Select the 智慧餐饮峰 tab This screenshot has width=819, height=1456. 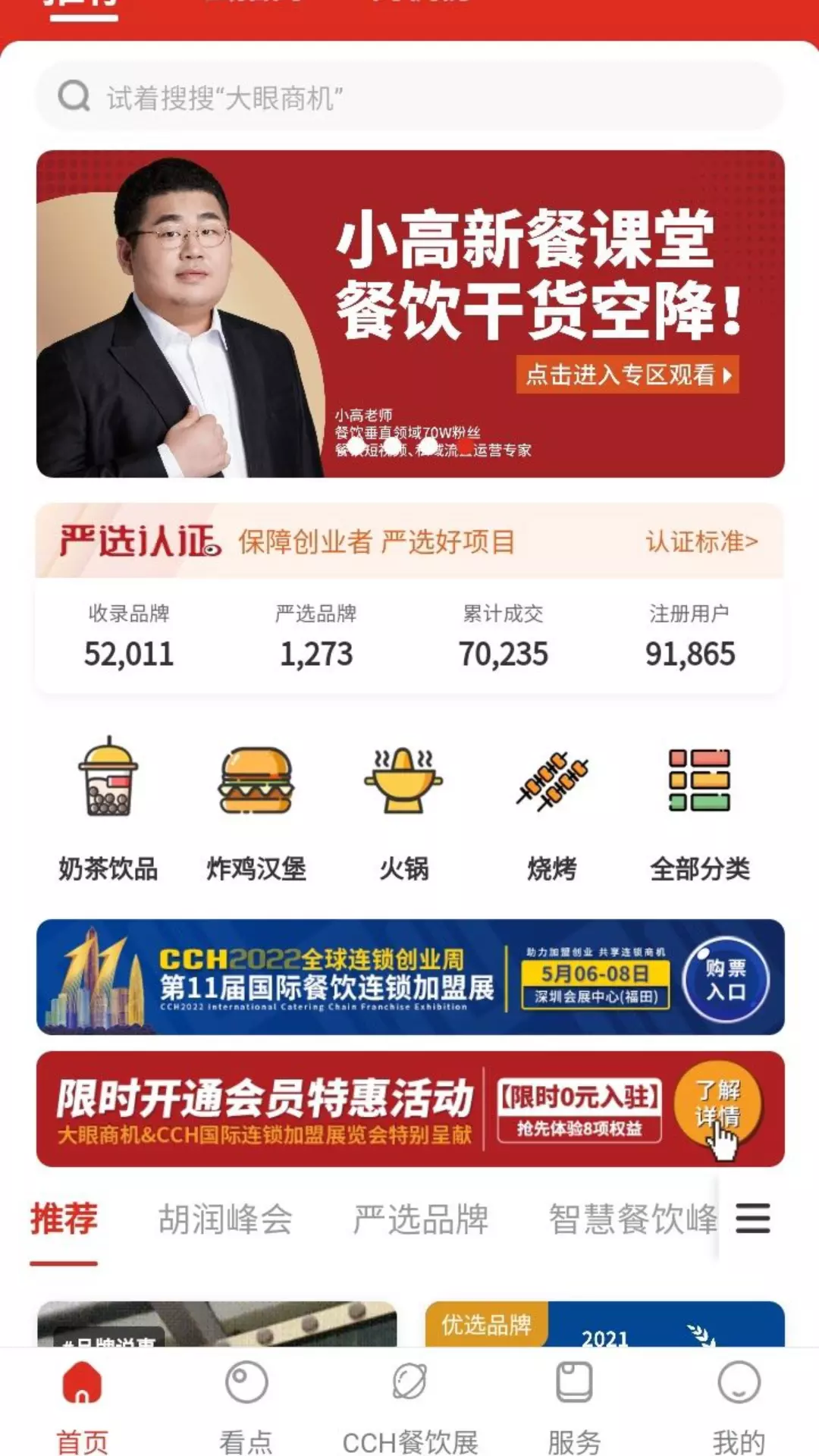(631, 1219)
